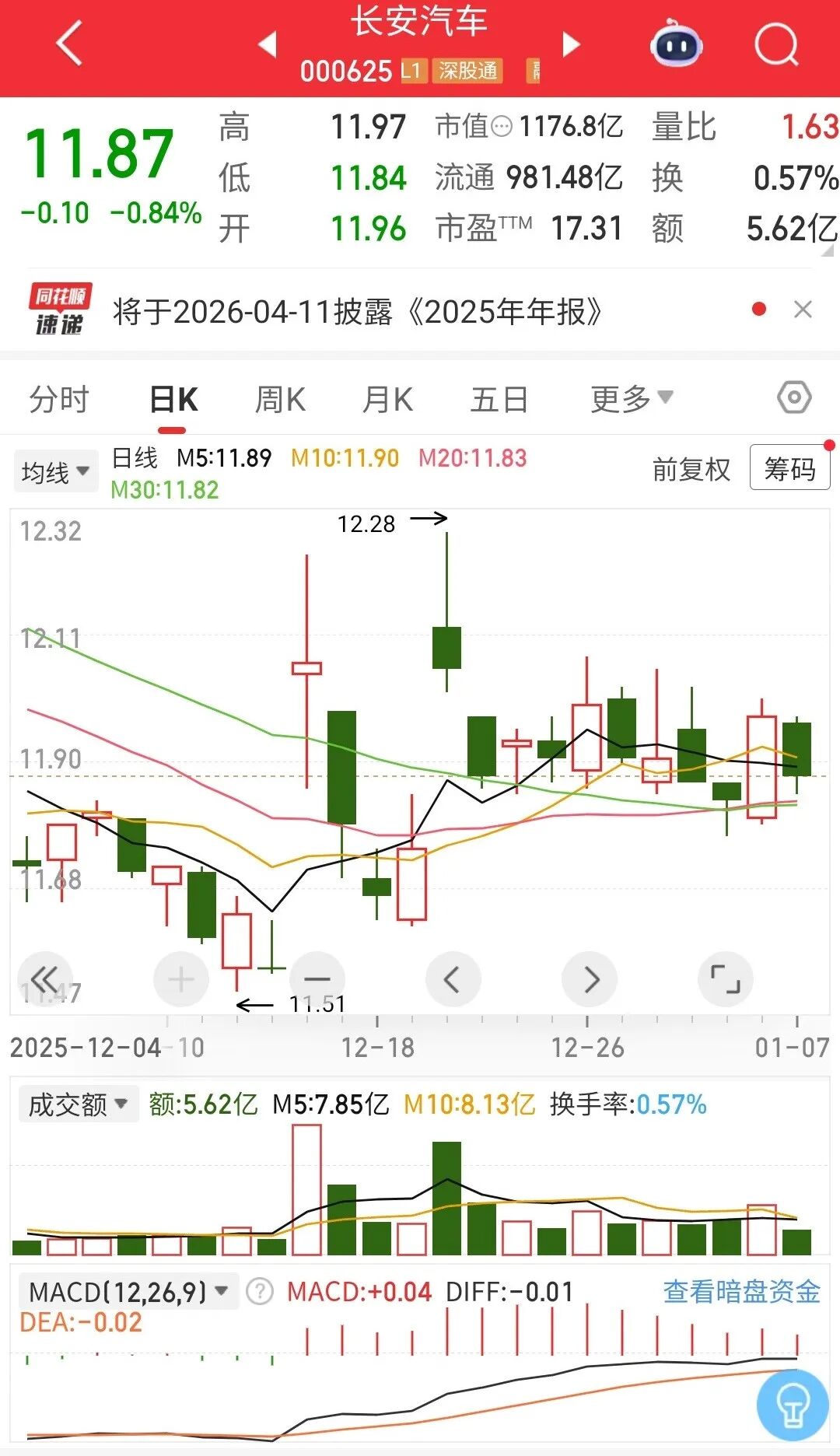Screen dimensions: 840x1456
Task: Switch to the 五日 tab
Action: point(499,400)
